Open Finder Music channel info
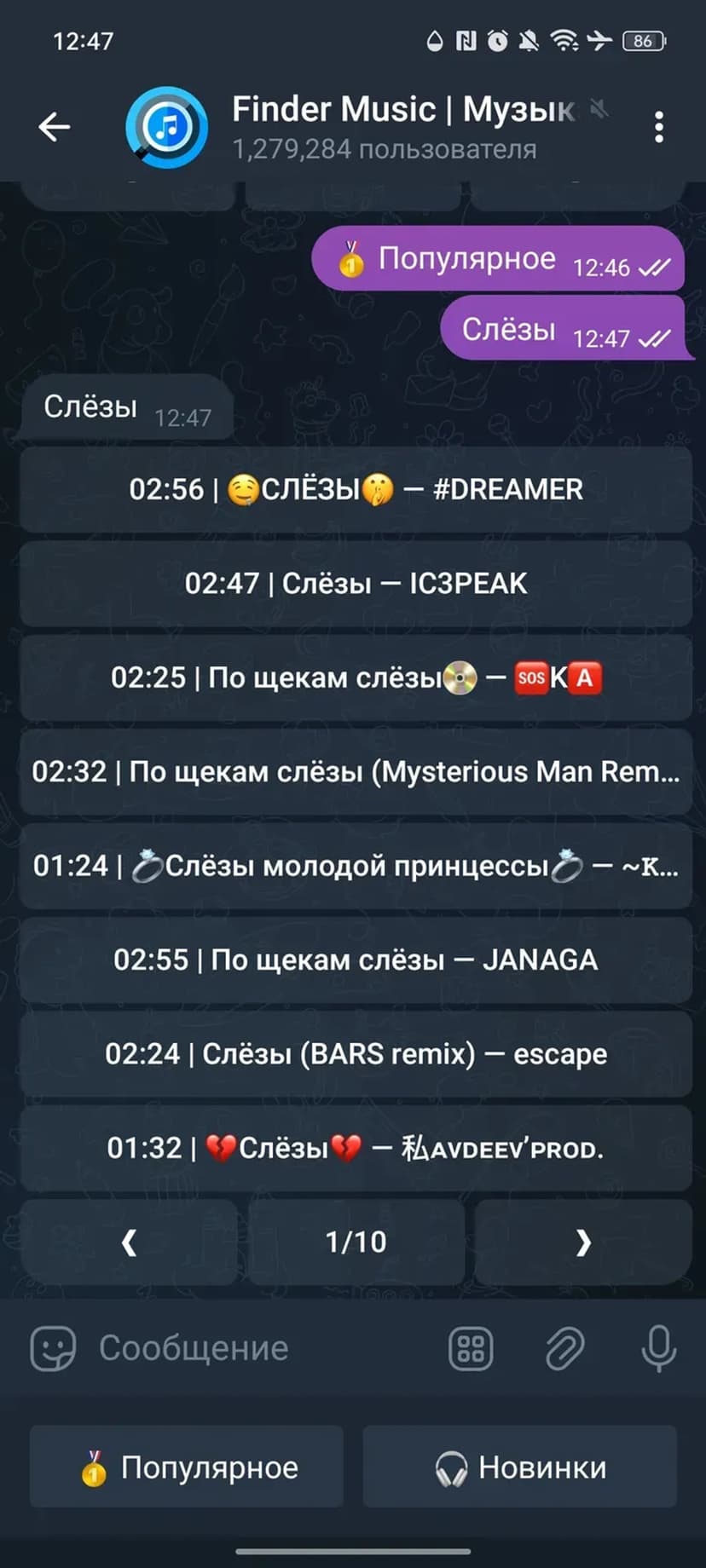The height and width of the screenshot is (1568, 706). pos(384,127)
